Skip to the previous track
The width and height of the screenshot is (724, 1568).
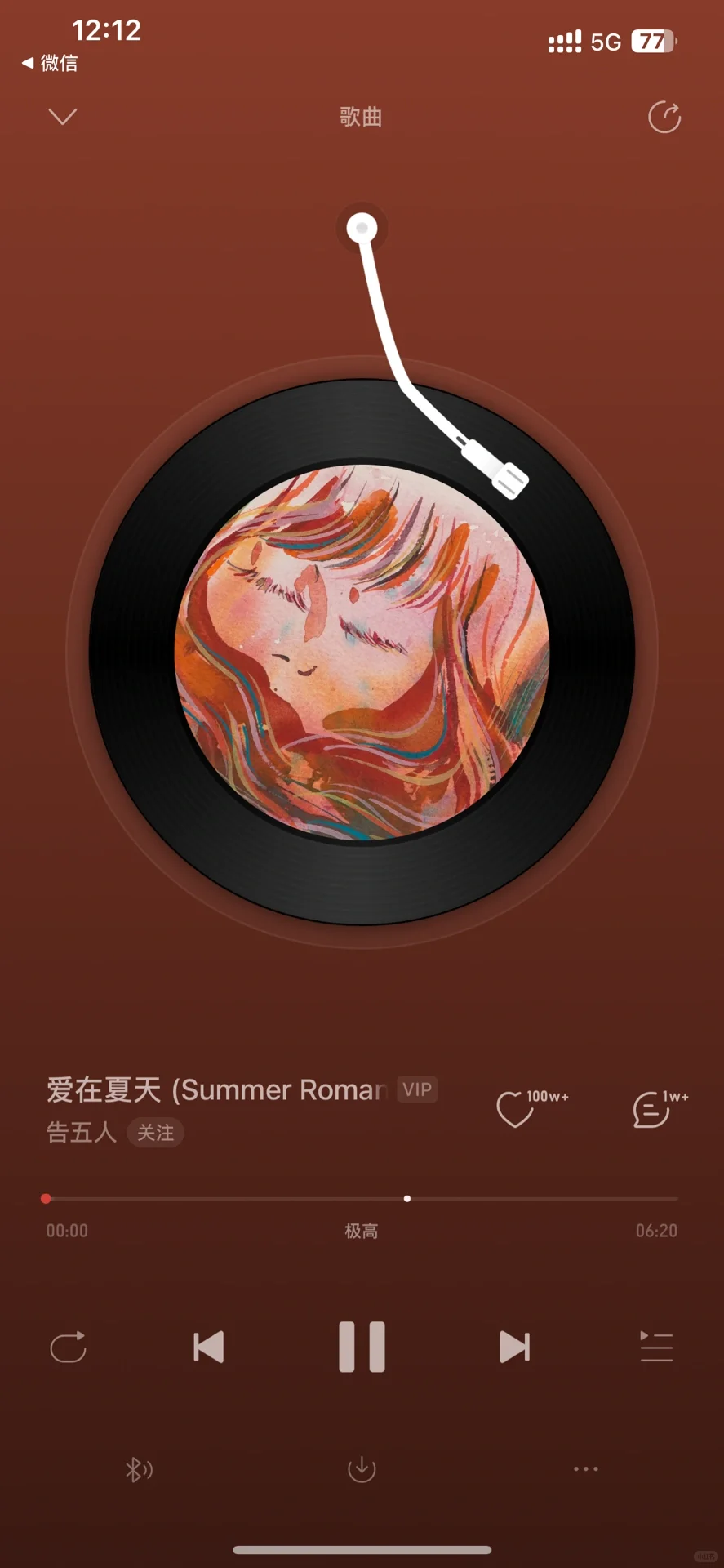(x=209, y=1347)
